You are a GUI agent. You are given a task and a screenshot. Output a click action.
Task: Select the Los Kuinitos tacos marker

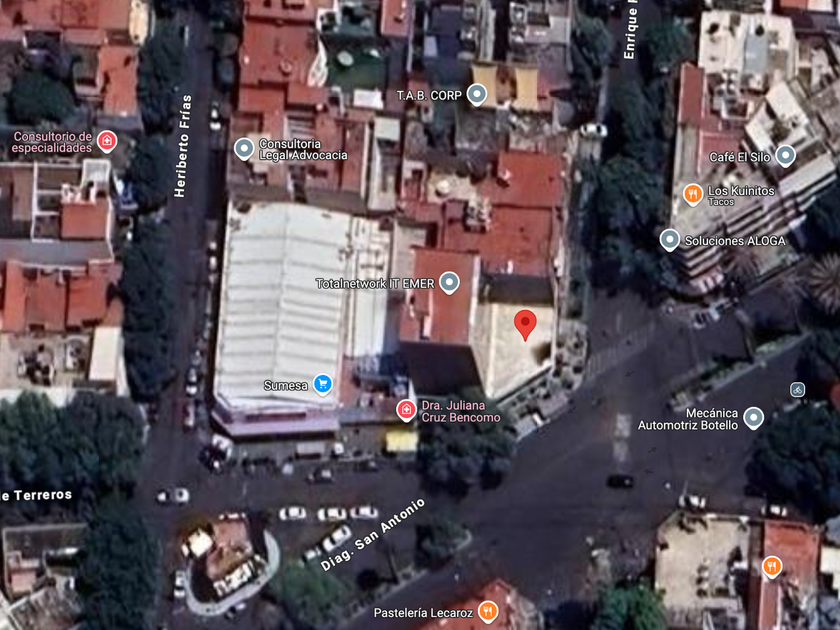click(x=693, y=194)
